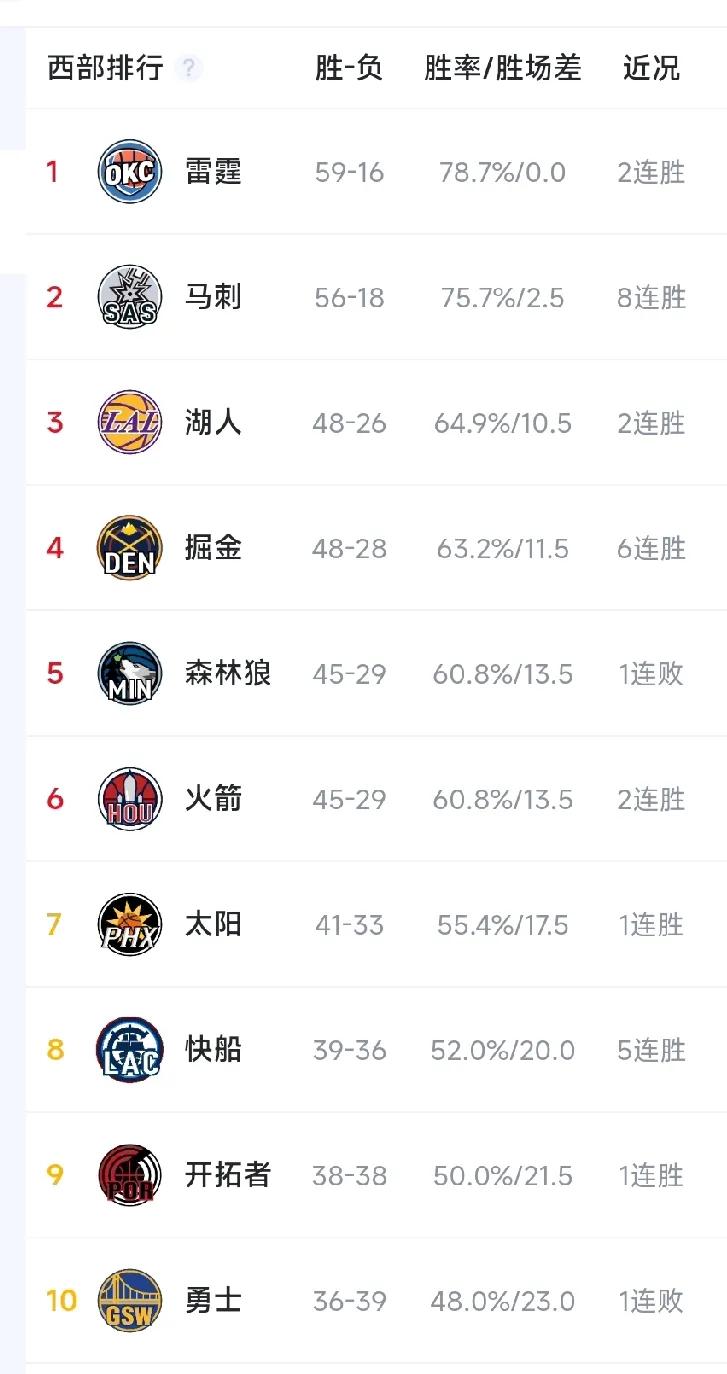The height and width of the screenshot is (1374, 727).
Task: Click the Warriors GSW team logo
Action: [129, 1301]
